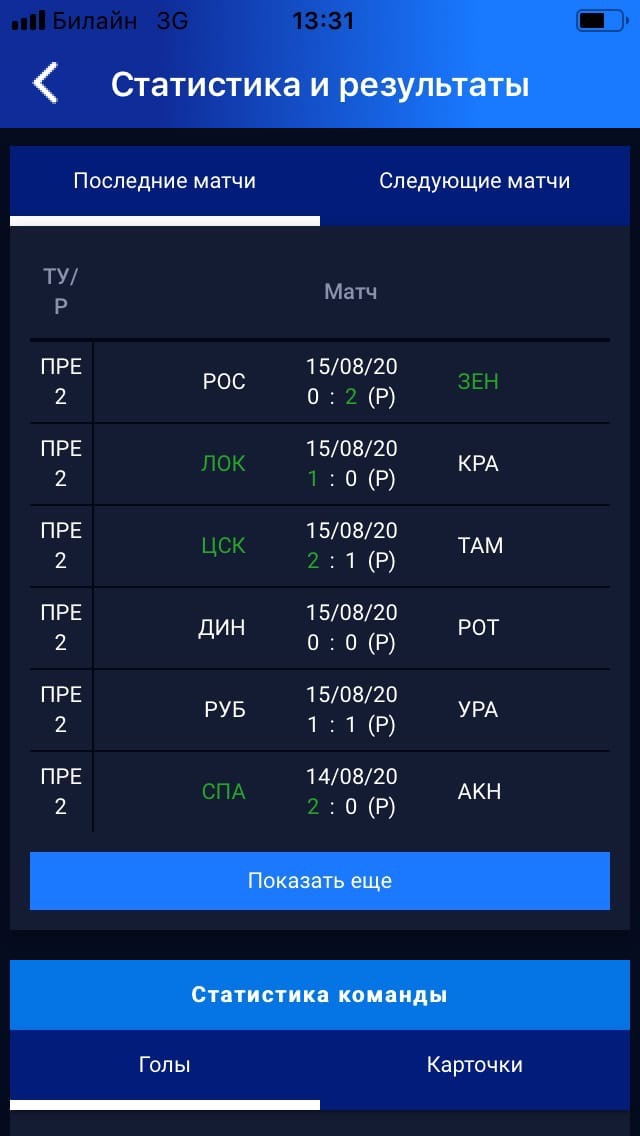Go back using the header arrow
Image resolution: width=640 pixels, height=1136 pixels.
pos(46,84)
